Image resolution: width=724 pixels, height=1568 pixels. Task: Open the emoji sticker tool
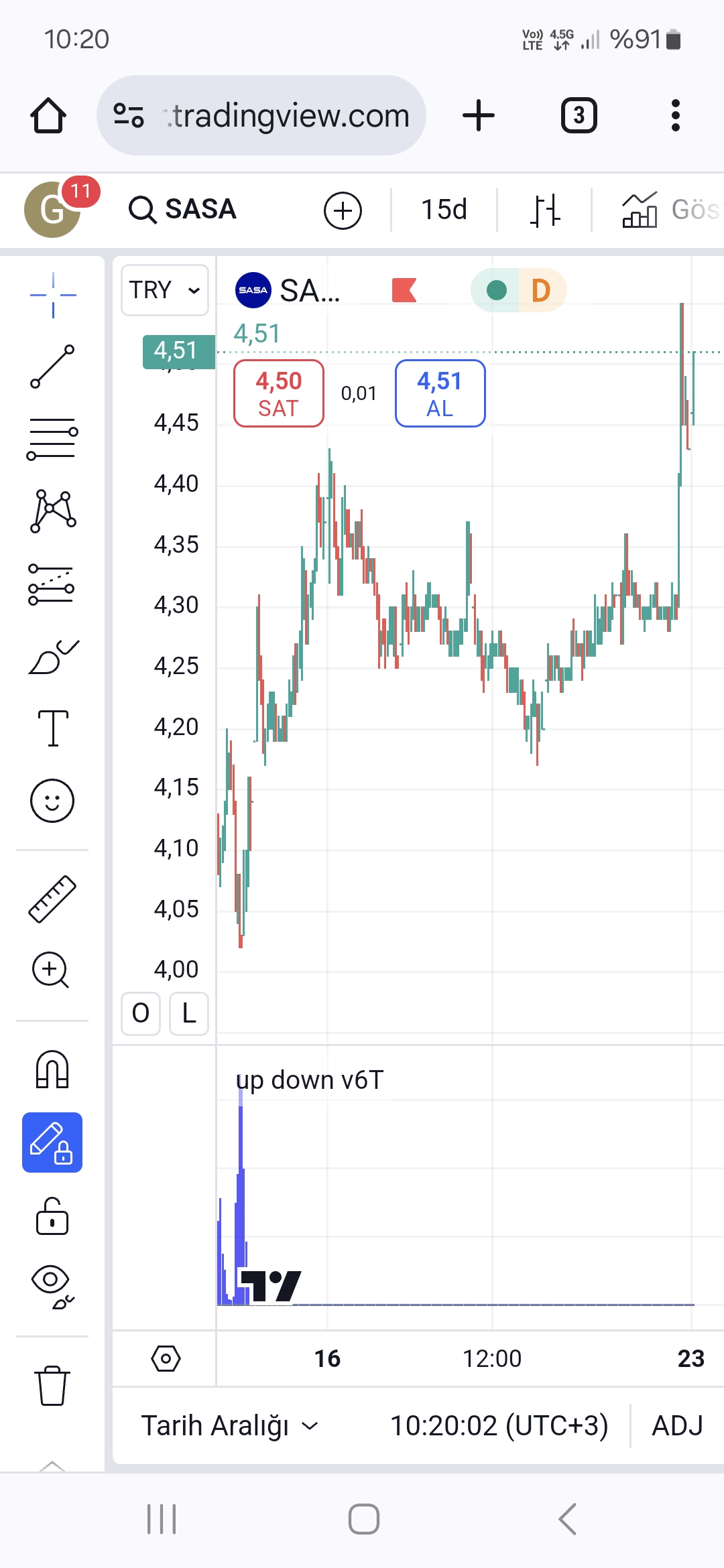pyautogui.click(x=52, y=800)
